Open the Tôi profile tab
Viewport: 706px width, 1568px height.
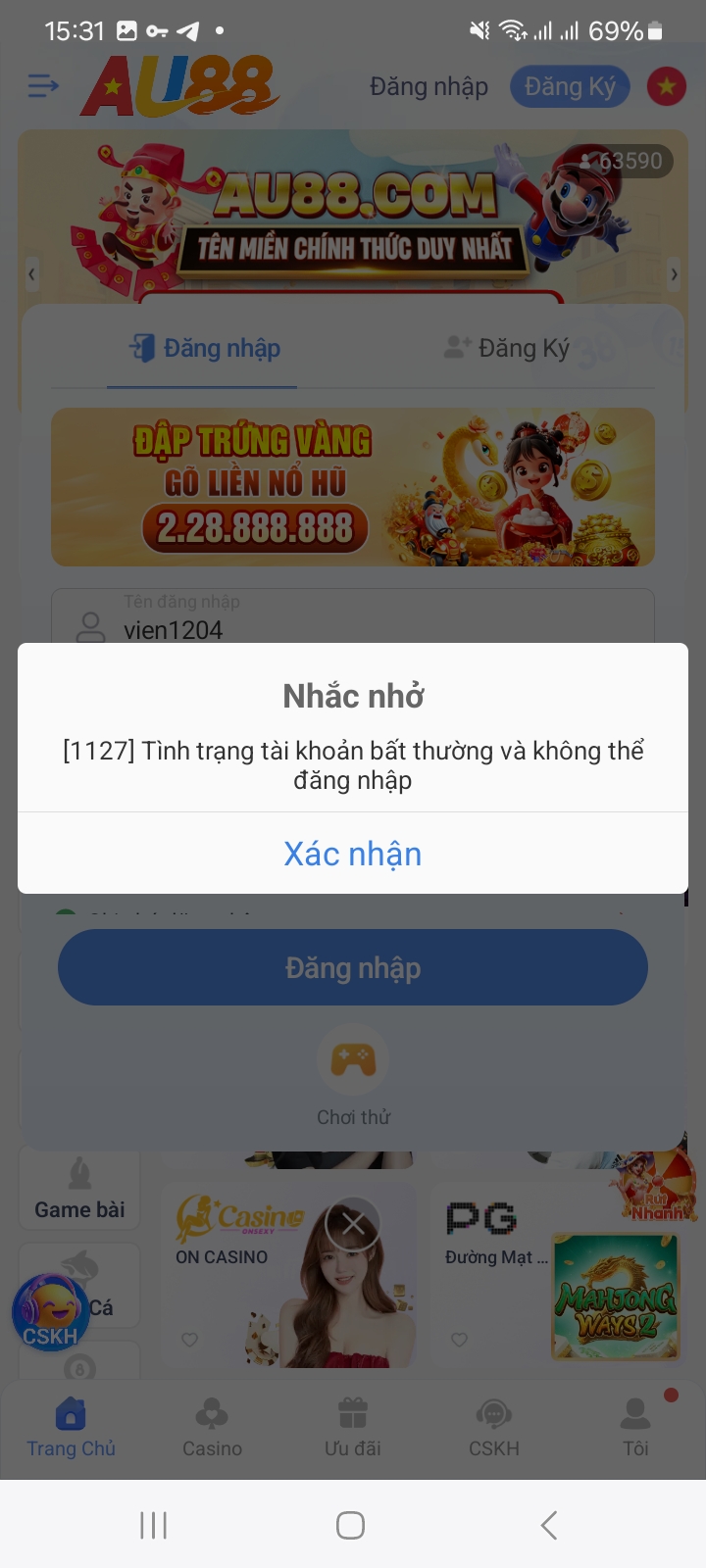click(635, 1428)
